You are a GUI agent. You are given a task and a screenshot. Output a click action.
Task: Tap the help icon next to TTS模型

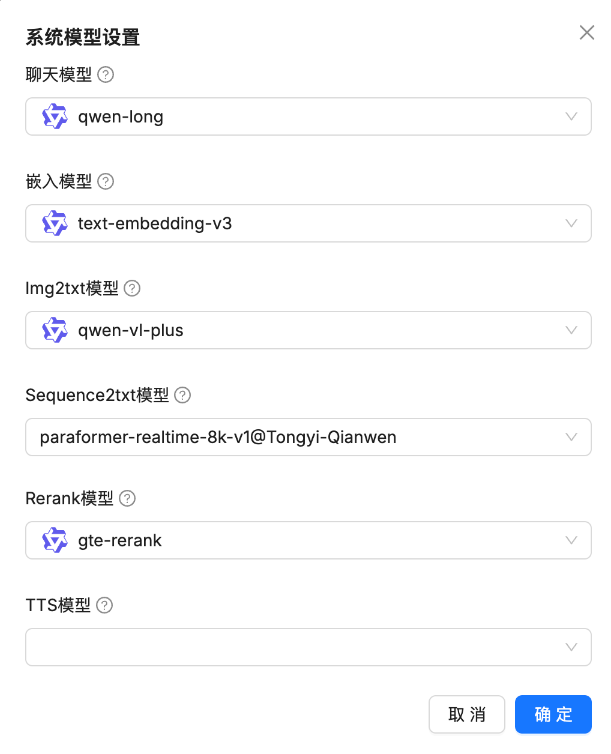(x=105, y=605)
